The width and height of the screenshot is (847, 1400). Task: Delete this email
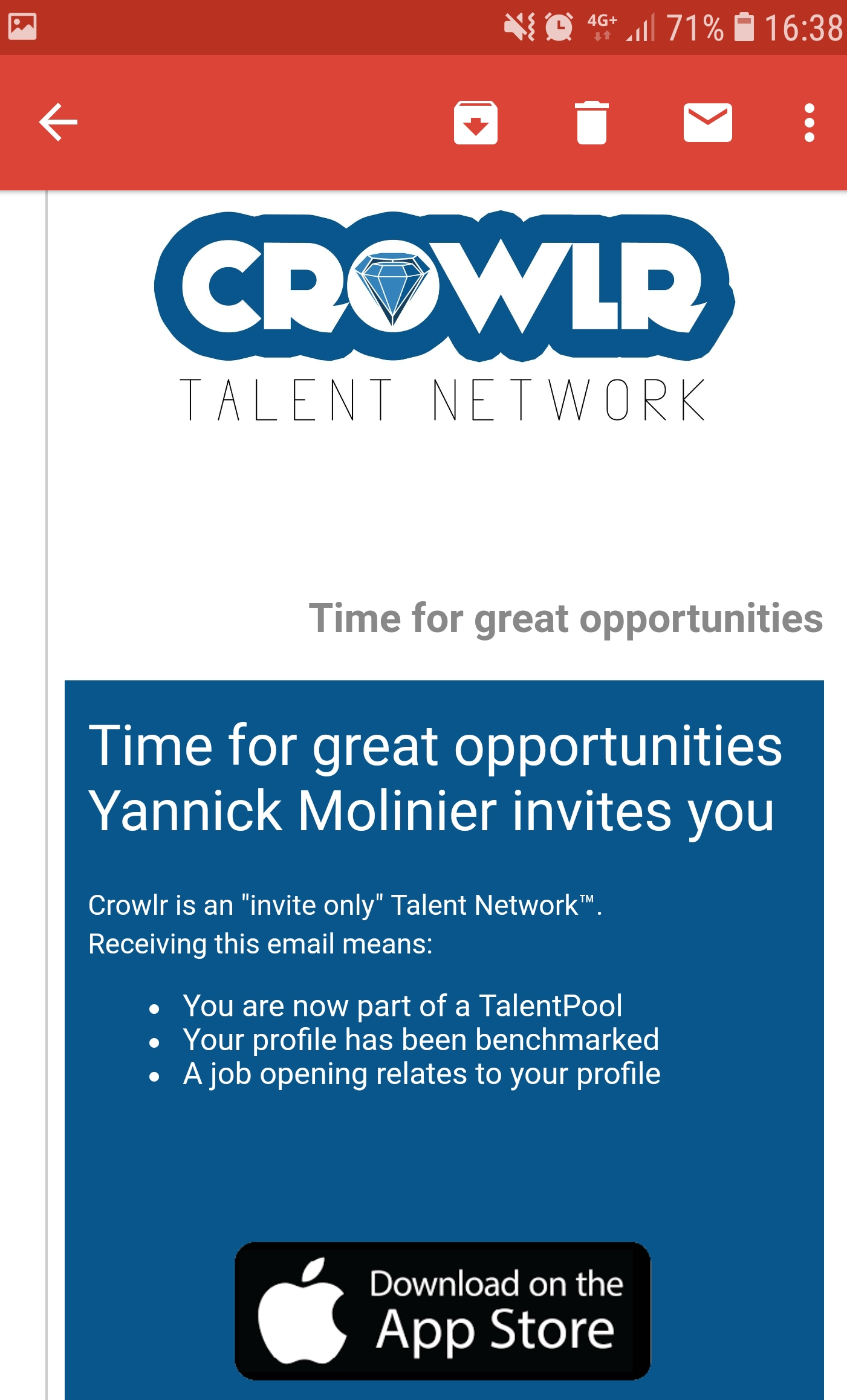pyautogui.click(x=591, y=123)
